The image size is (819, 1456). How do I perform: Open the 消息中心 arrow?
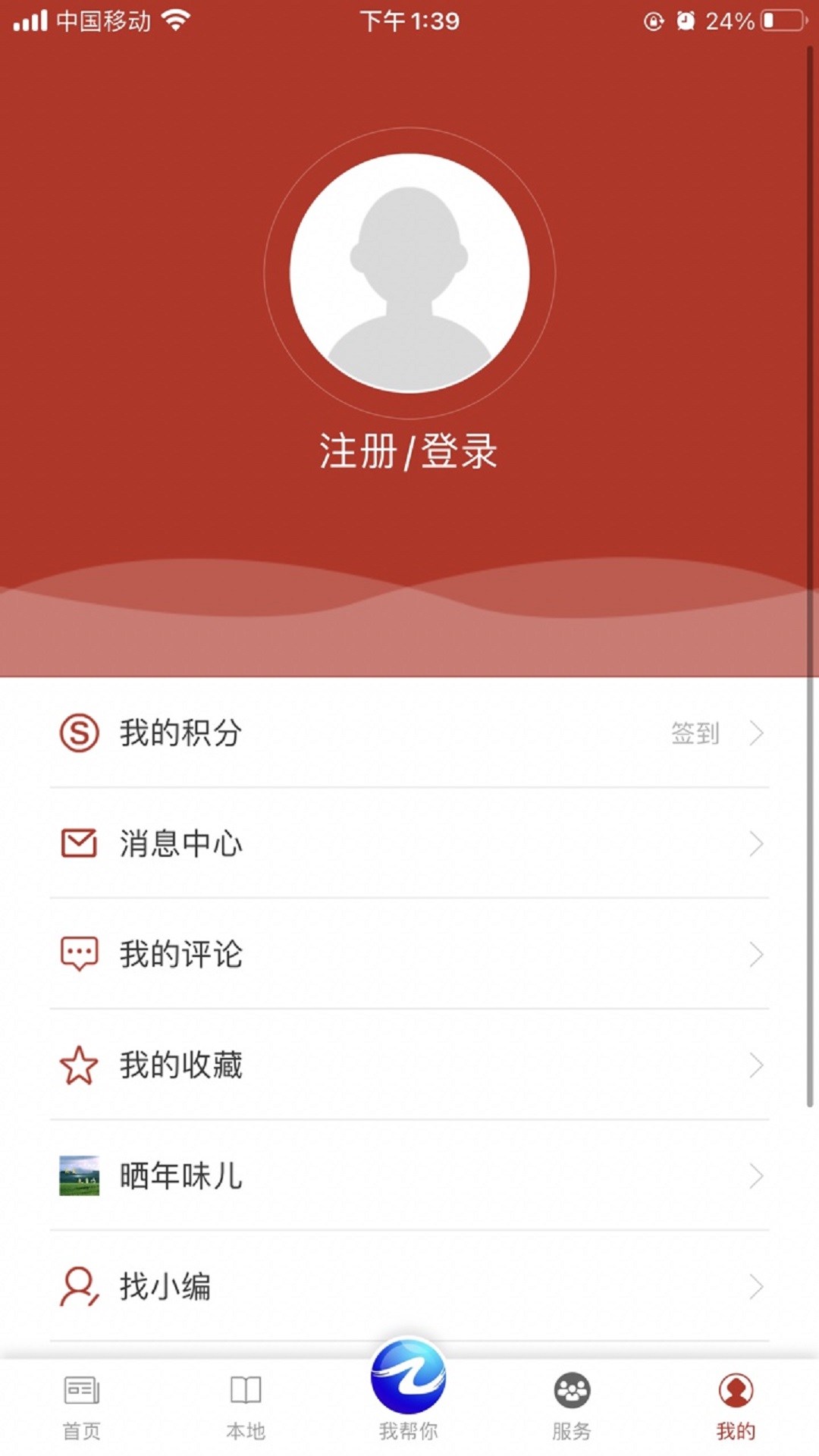[x=758, y=844]
